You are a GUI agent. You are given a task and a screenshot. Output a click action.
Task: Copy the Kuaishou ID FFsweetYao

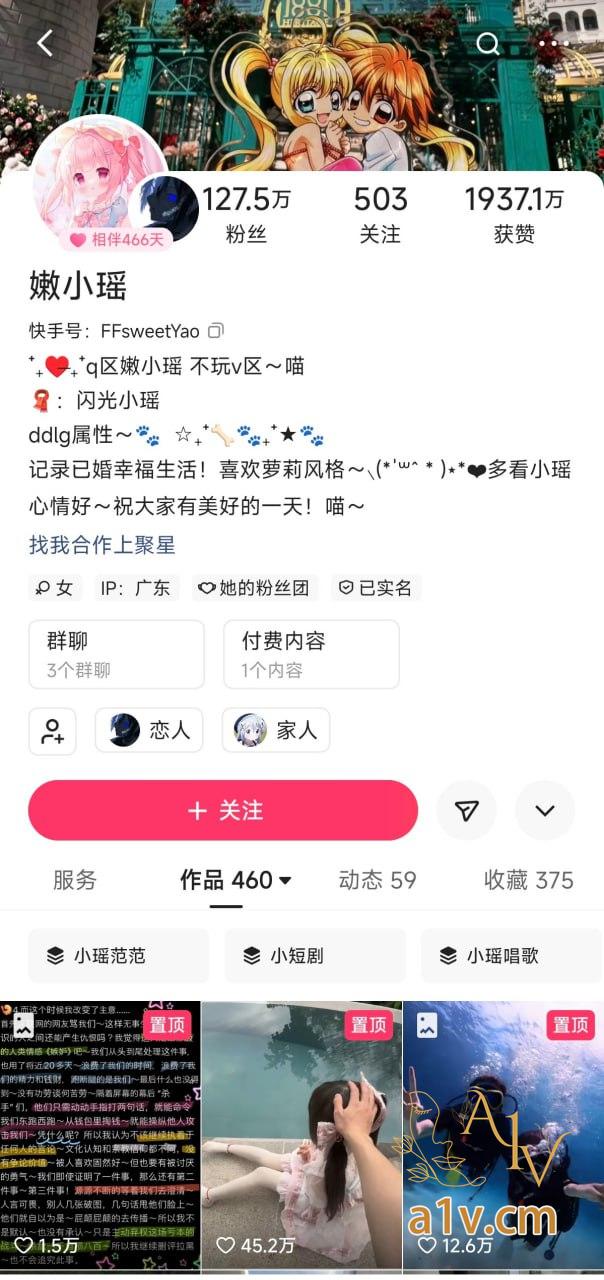point(216,330)
